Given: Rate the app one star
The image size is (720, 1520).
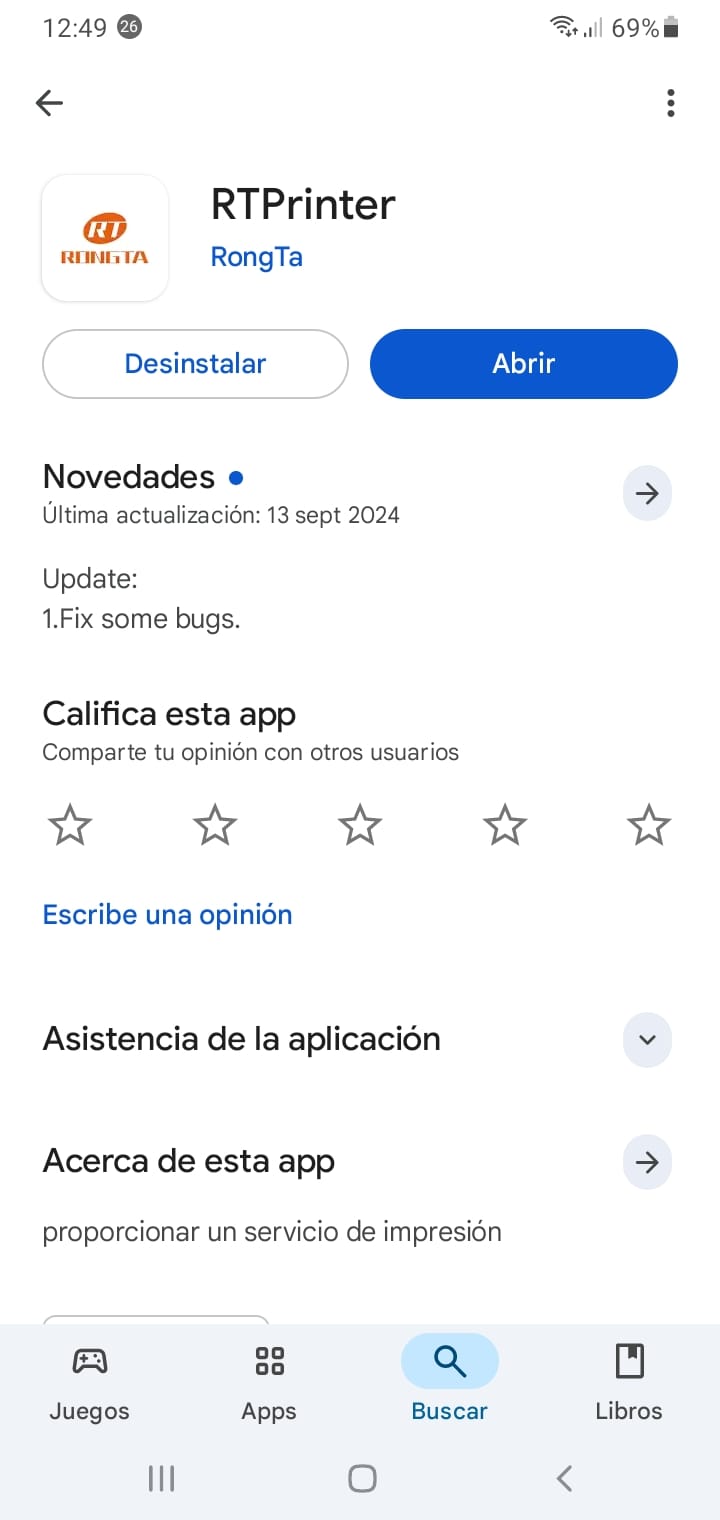Looking at the screenshot, I should coord(70,826).
